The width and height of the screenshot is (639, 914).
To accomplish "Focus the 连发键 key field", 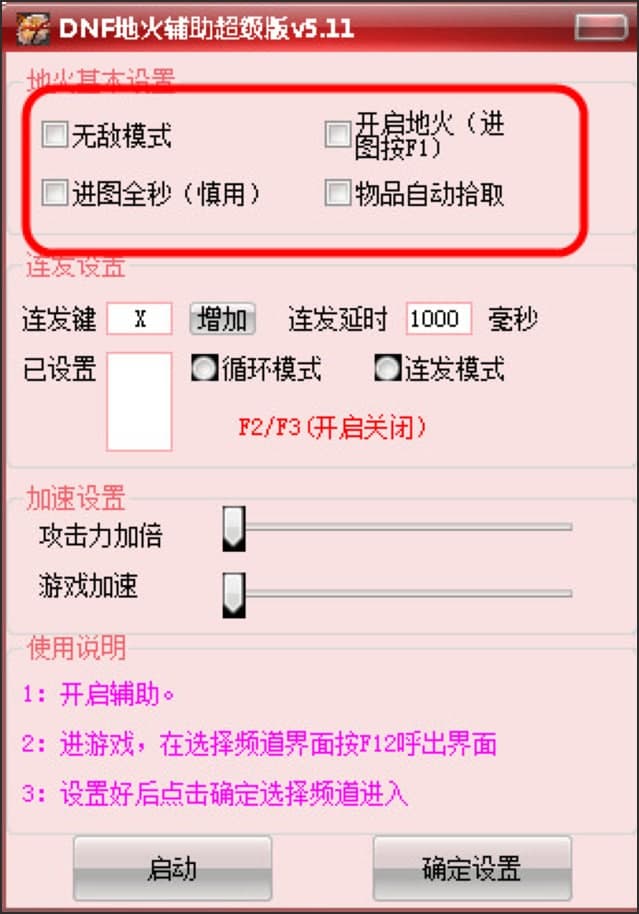I will 139,319.
